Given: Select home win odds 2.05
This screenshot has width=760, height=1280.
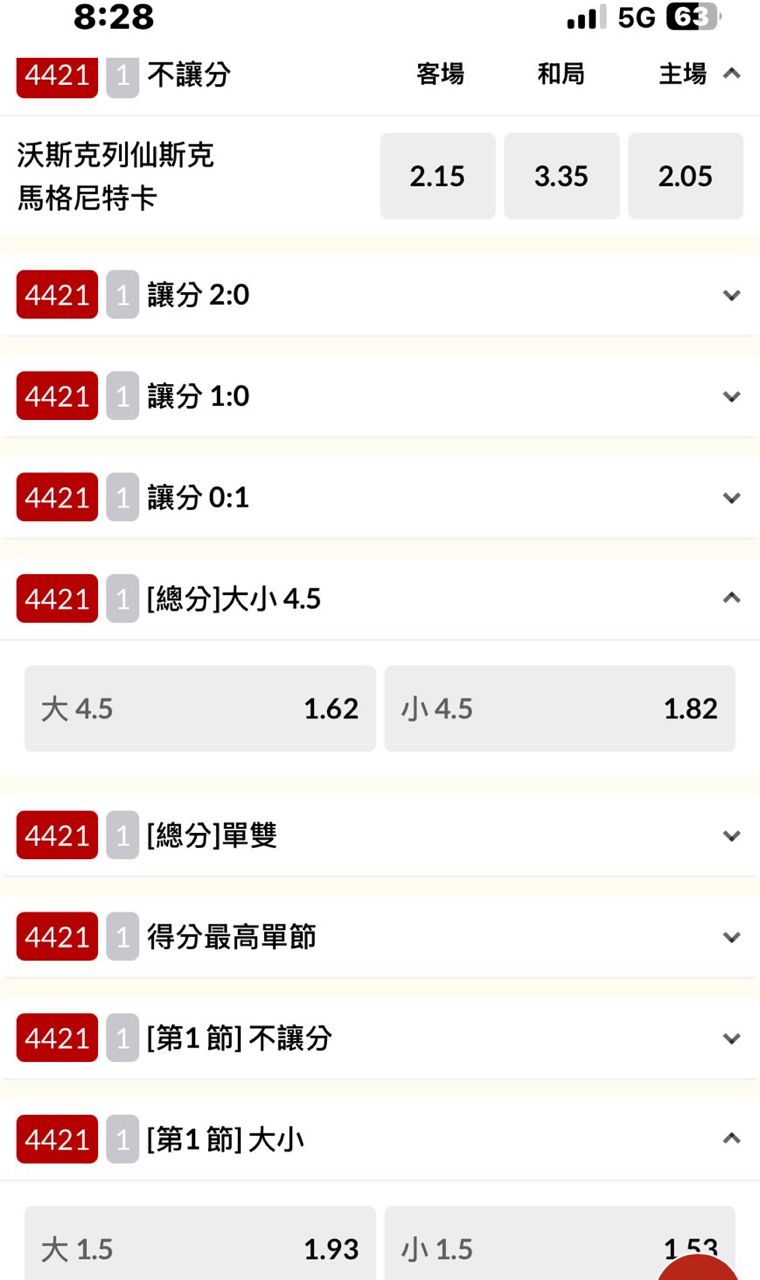Looking at the screenshot, I should pos(685,176).
